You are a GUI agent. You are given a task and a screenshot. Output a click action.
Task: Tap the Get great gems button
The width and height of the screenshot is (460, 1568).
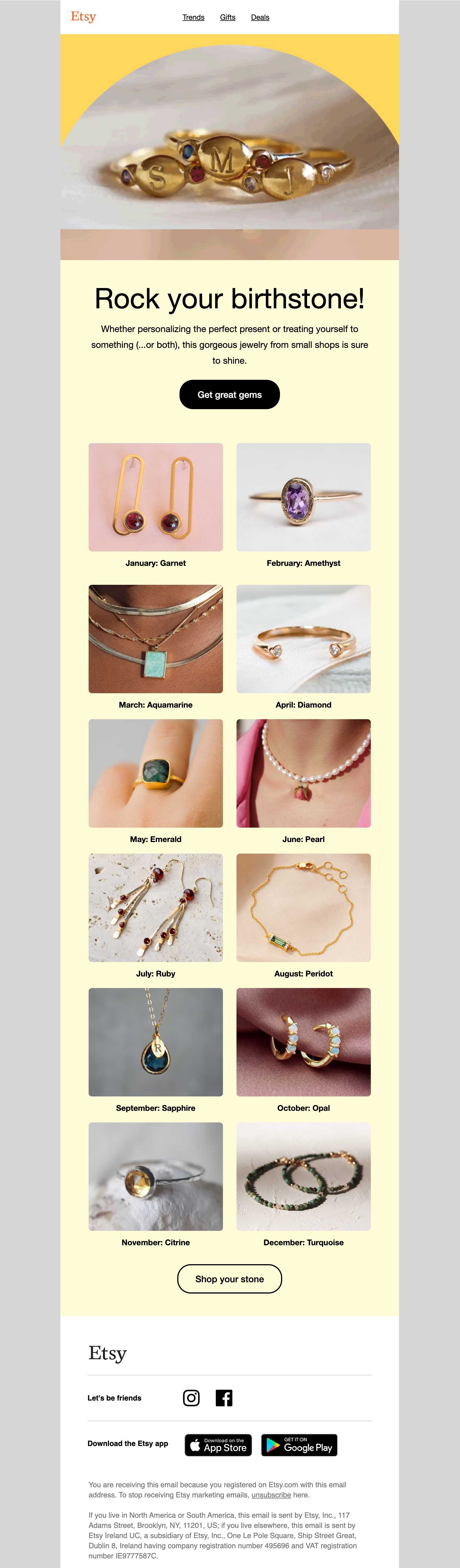pyautogui.click(x=229, y=394)
